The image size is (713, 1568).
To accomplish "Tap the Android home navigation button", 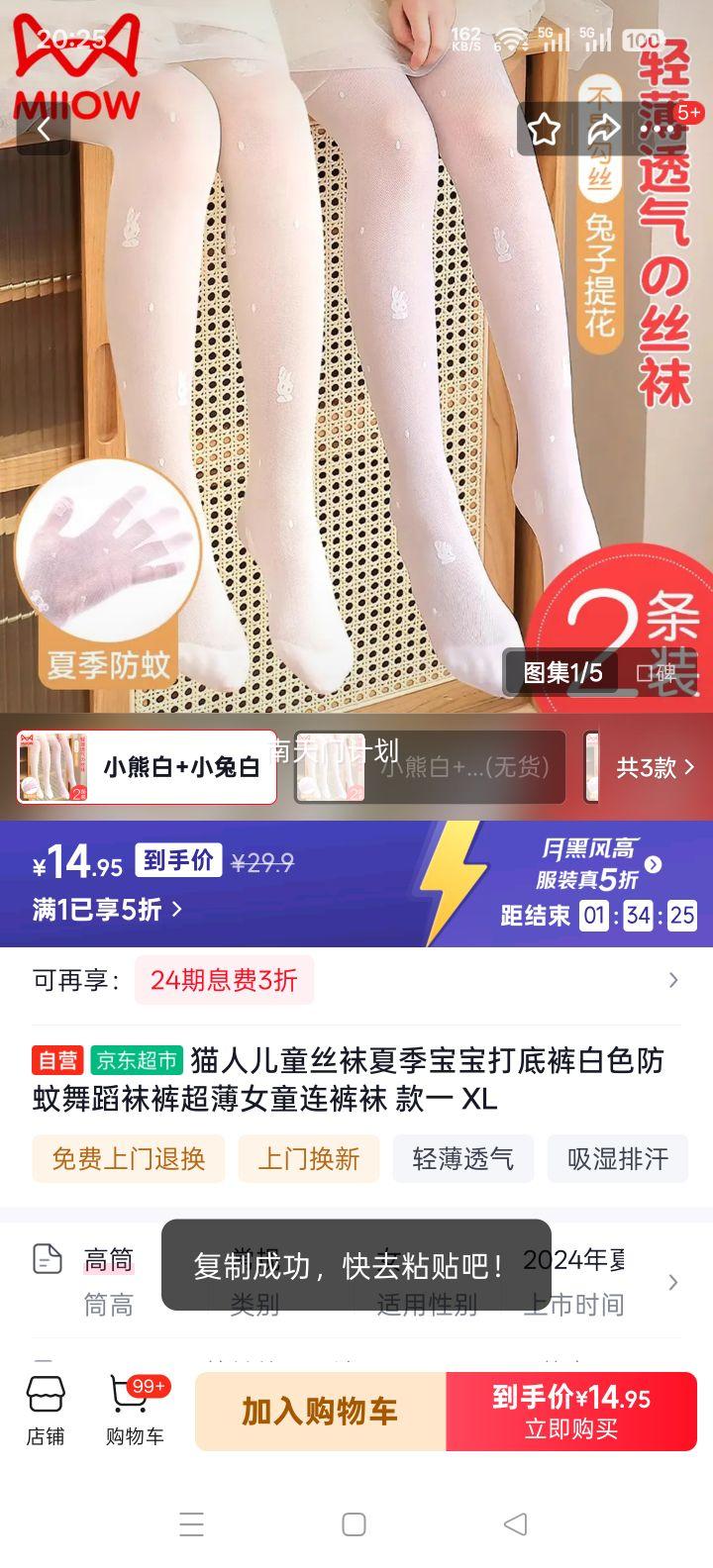I will pos(356,1526).
